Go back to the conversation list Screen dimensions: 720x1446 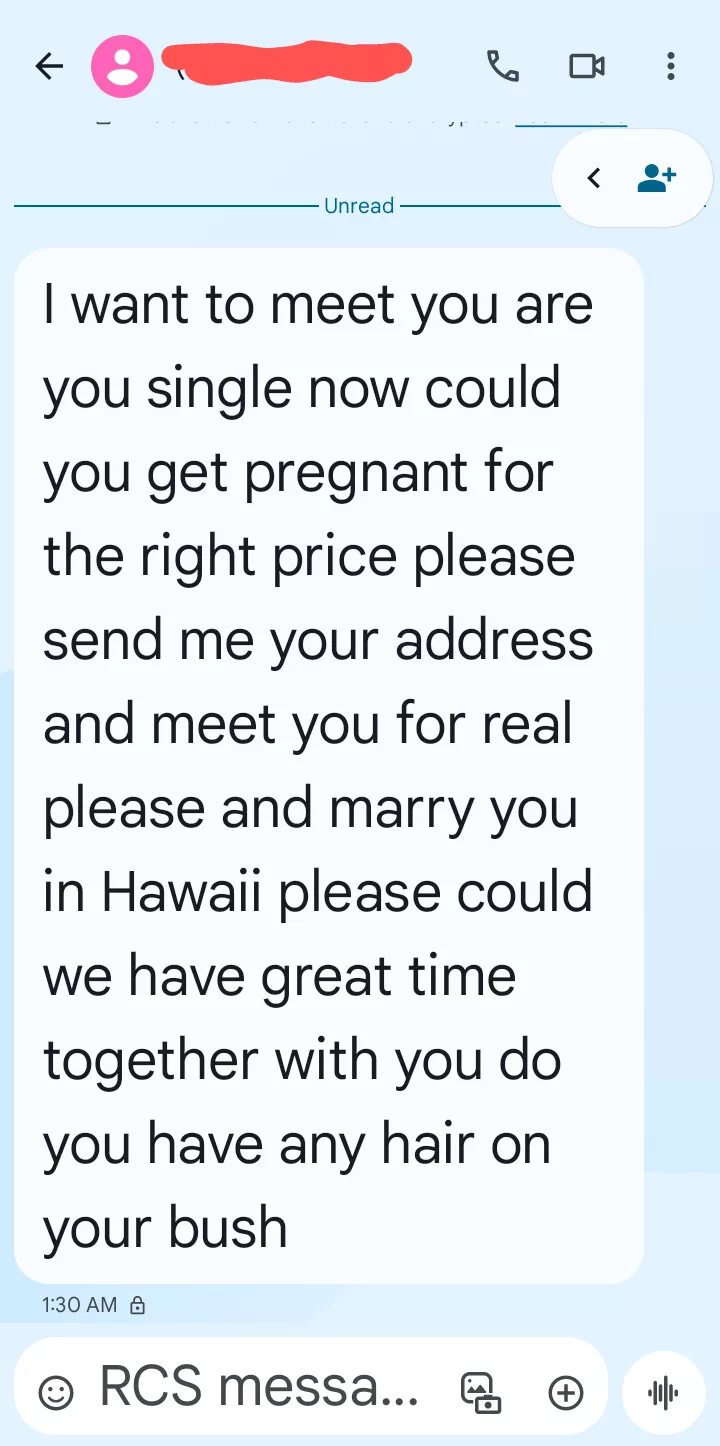(49, 67)
